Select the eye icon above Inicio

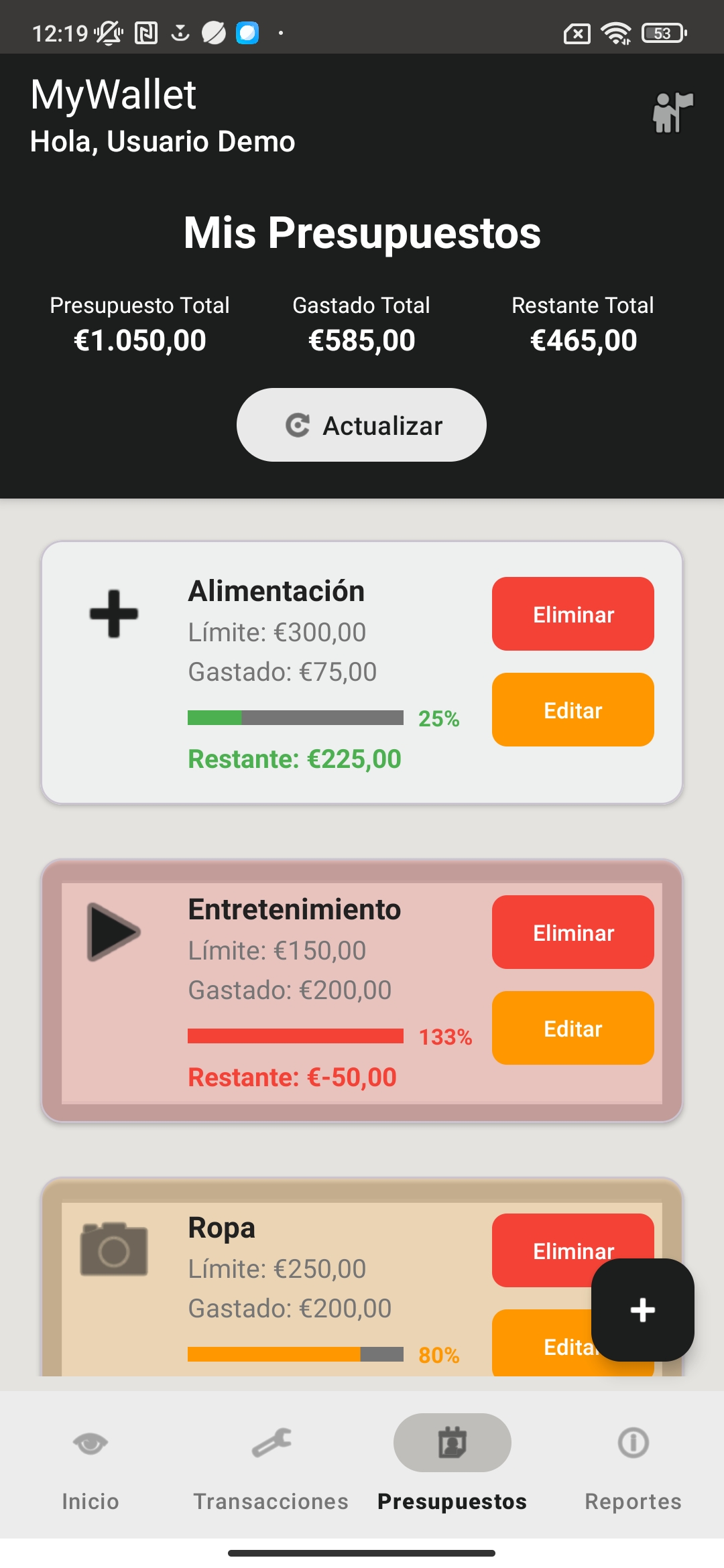coord(90,1443)
